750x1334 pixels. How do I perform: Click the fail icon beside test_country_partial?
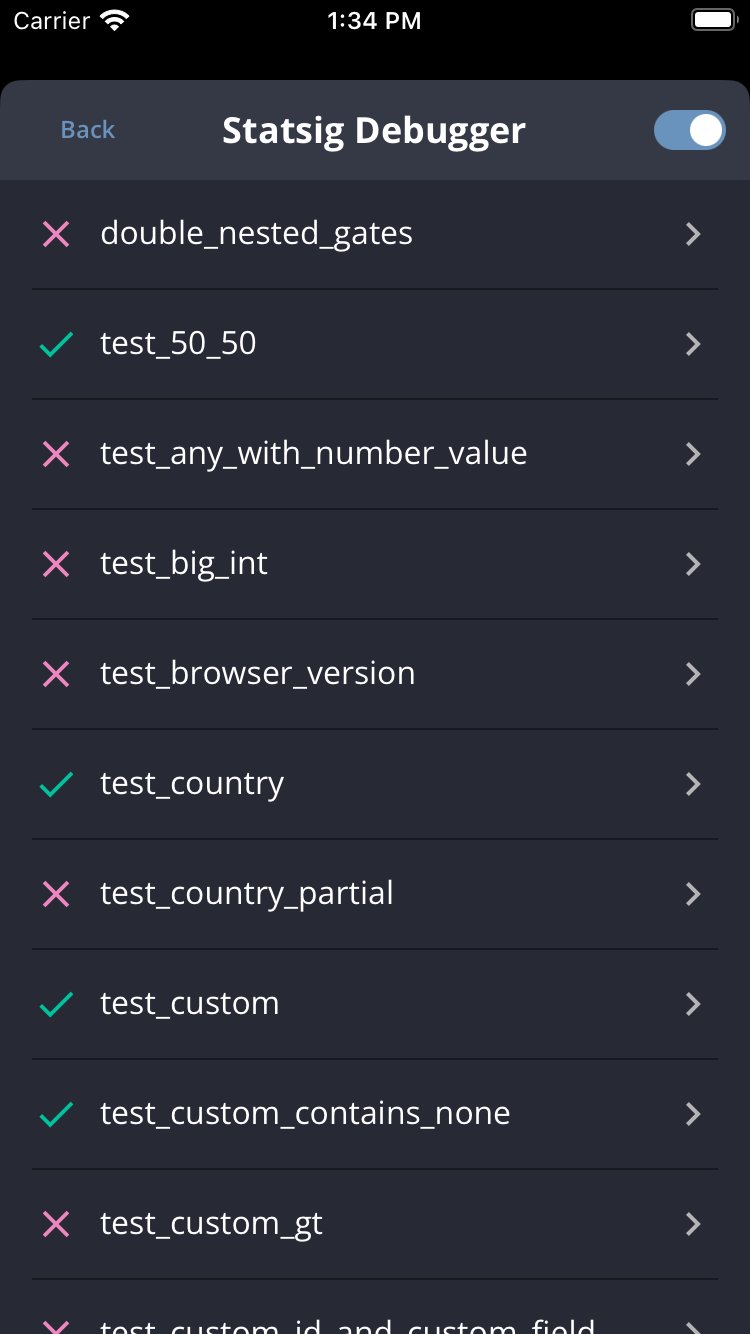point(56,894)
